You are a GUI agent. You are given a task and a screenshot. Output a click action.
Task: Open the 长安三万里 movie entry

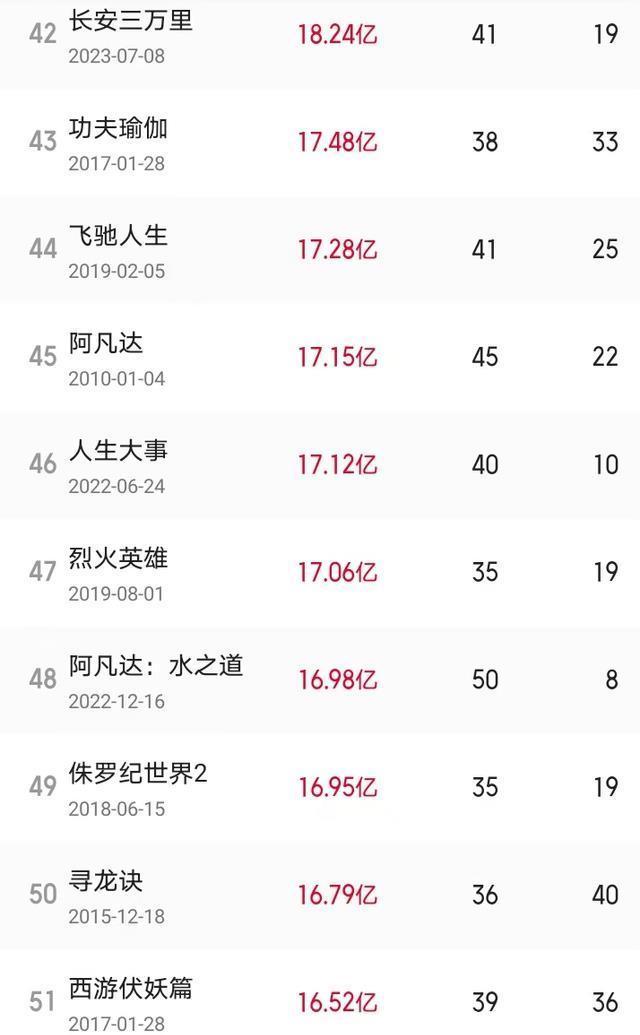tap(130, 20)
